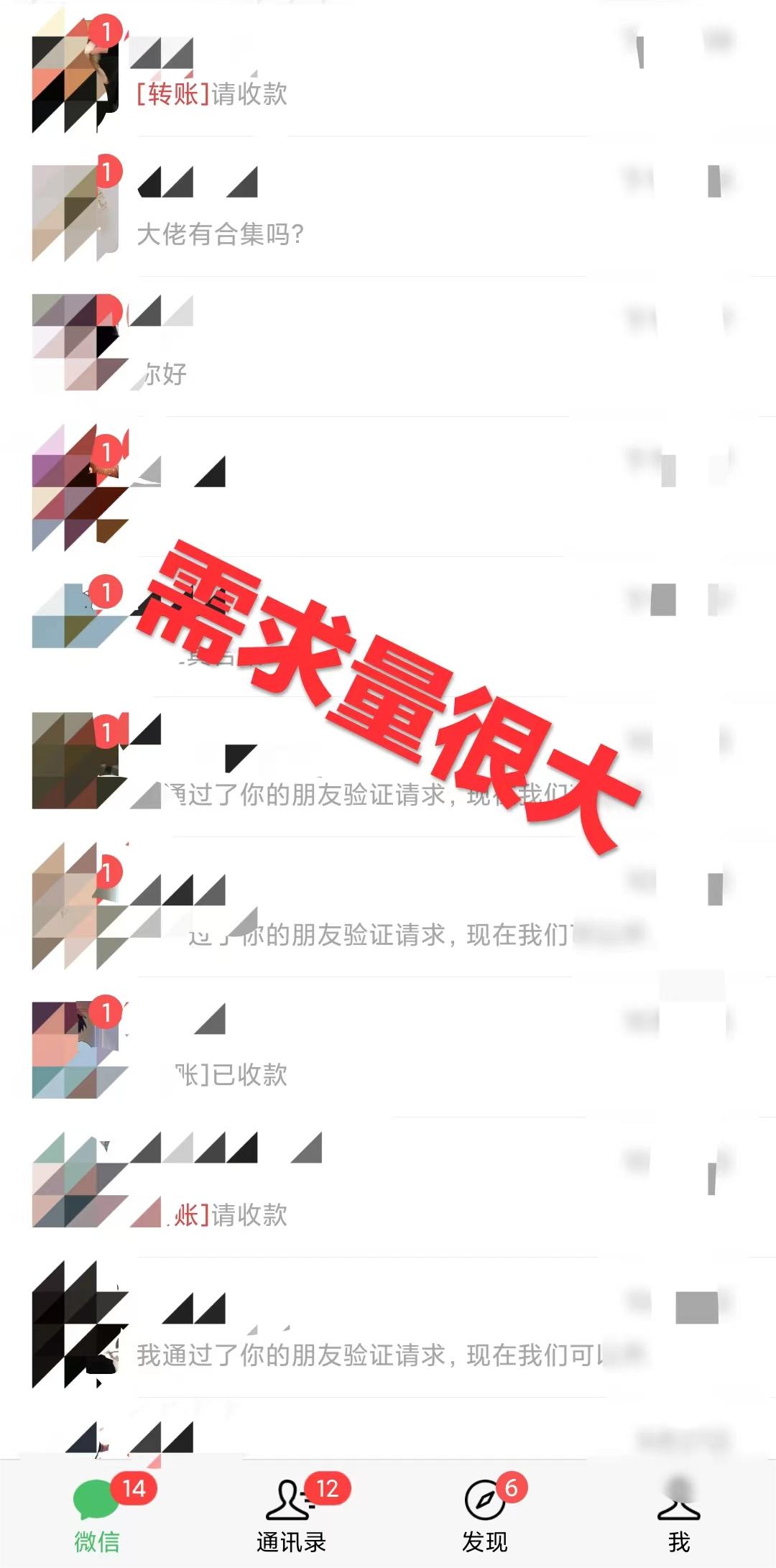
Task: Switch to the 发现 tab
Action: (485, 1518)
